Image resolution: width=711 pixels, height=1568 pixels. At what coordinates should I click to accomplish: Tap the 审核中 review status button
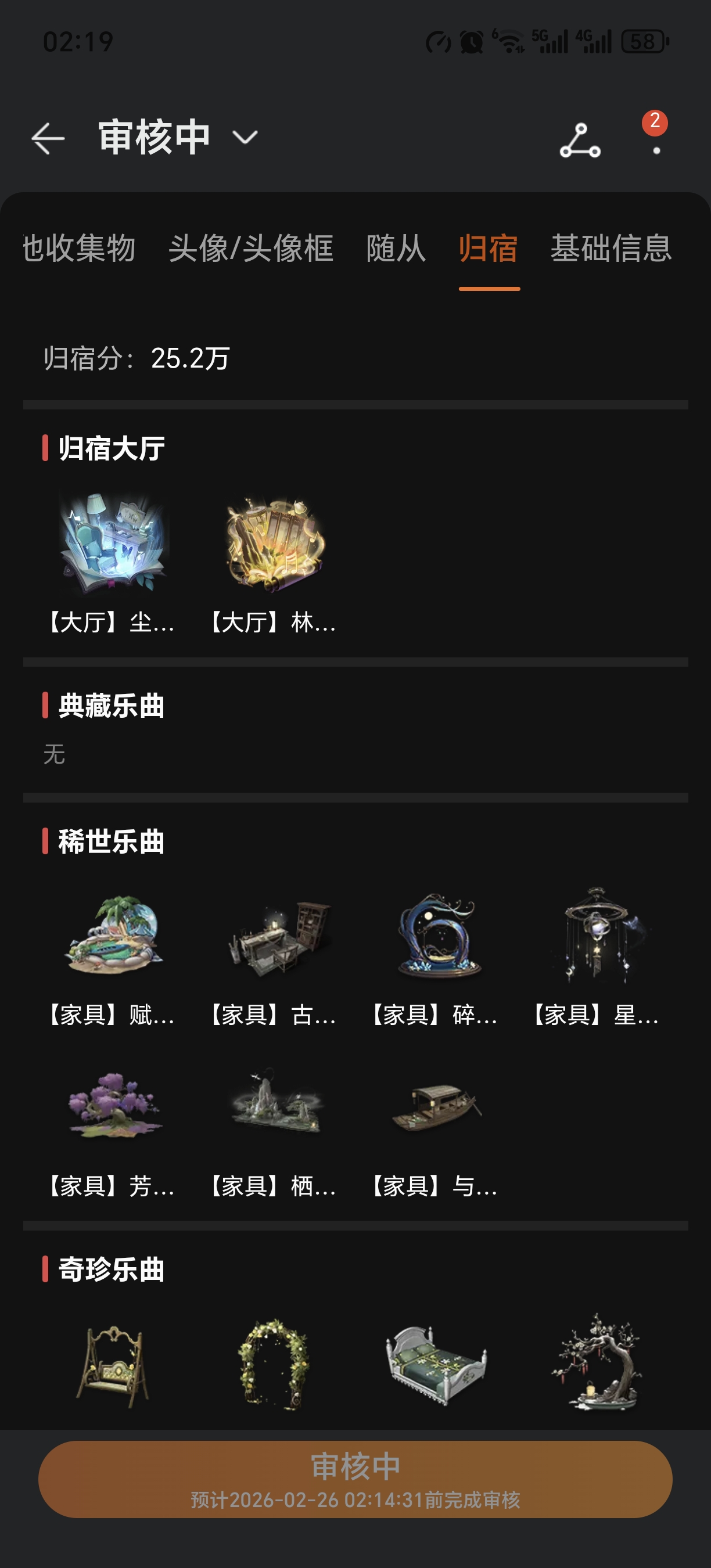coord(355,1478)
